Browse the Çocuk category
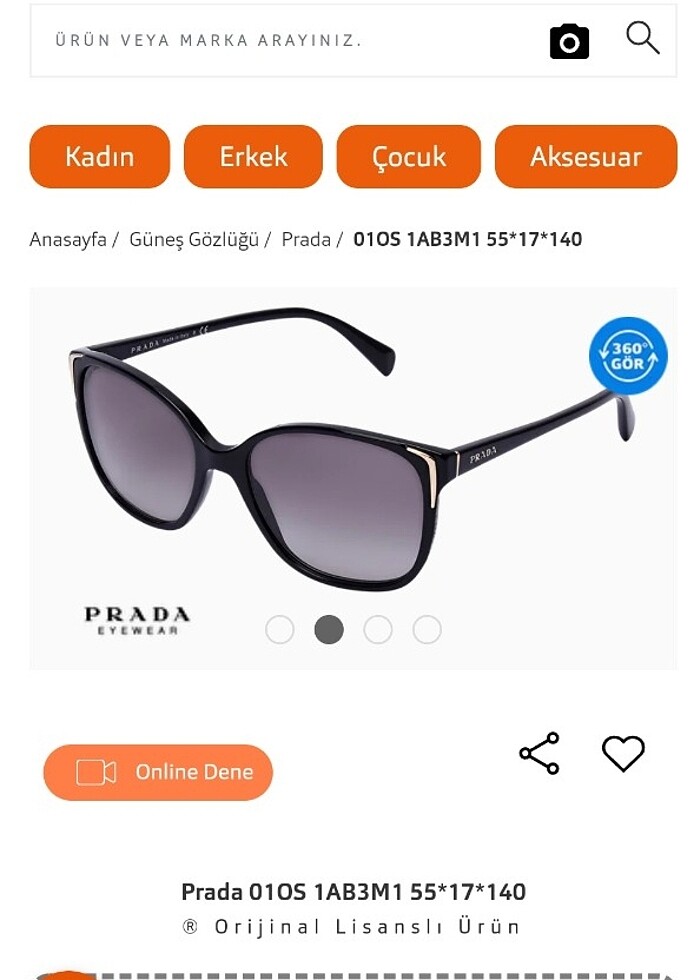This screenshot has height=980, width=700. tap(408, 156)
